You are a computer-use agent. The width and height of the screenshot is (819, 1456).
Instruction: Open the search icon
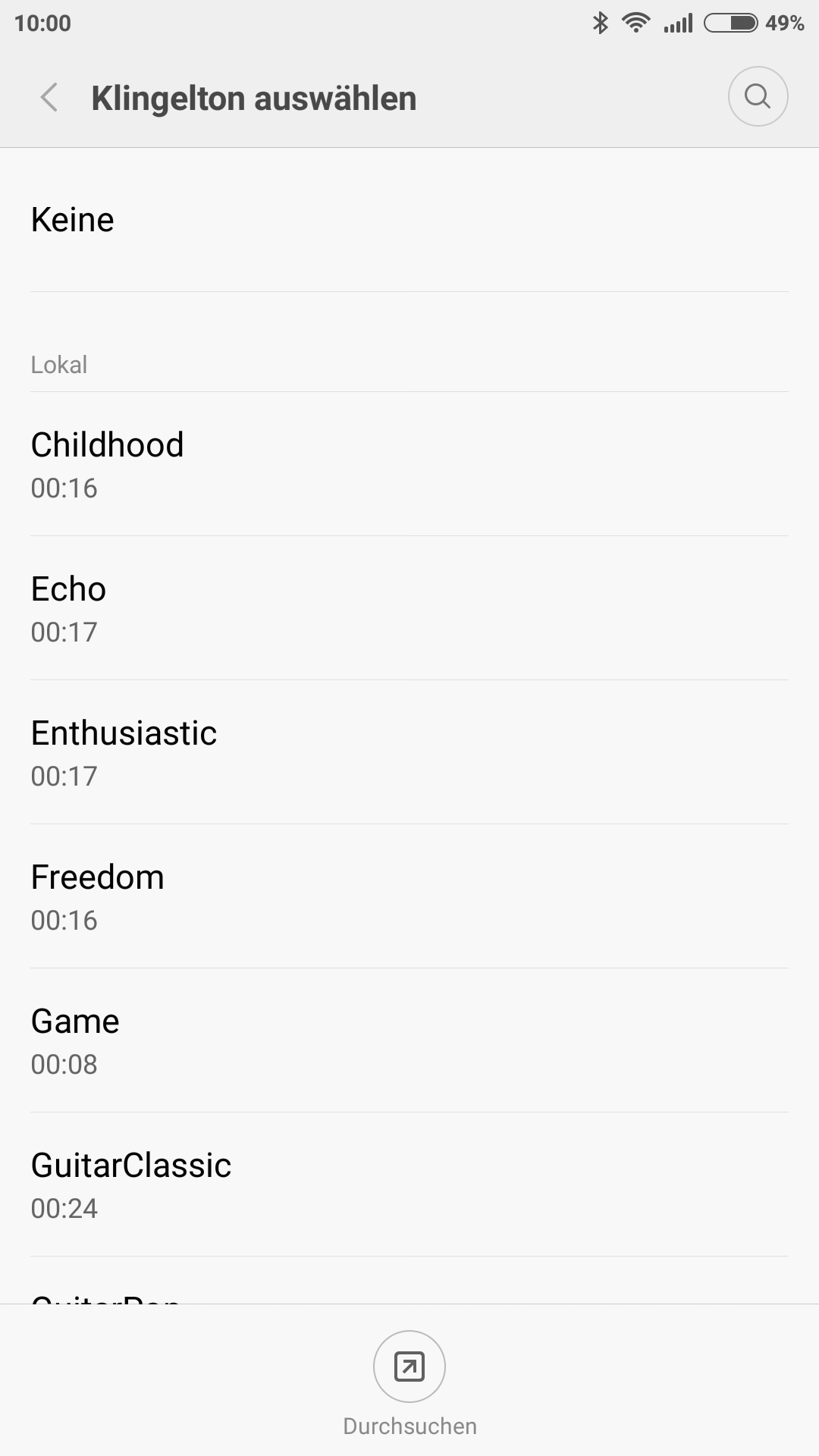[758, 96]
